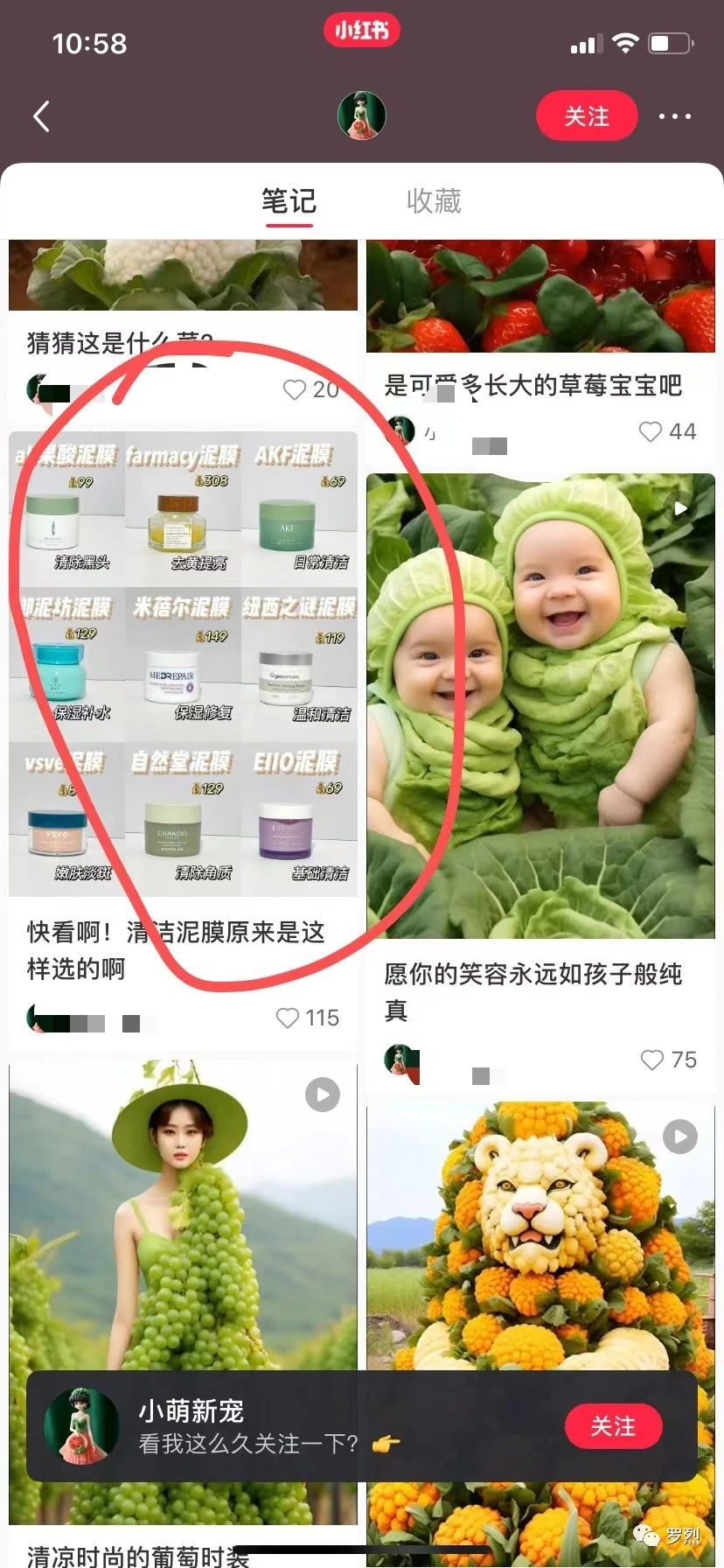Screen dimensions: 724x1568
Task: Like the 清洁泥膜 note with 115 likes
Action: coord(288,1018)
